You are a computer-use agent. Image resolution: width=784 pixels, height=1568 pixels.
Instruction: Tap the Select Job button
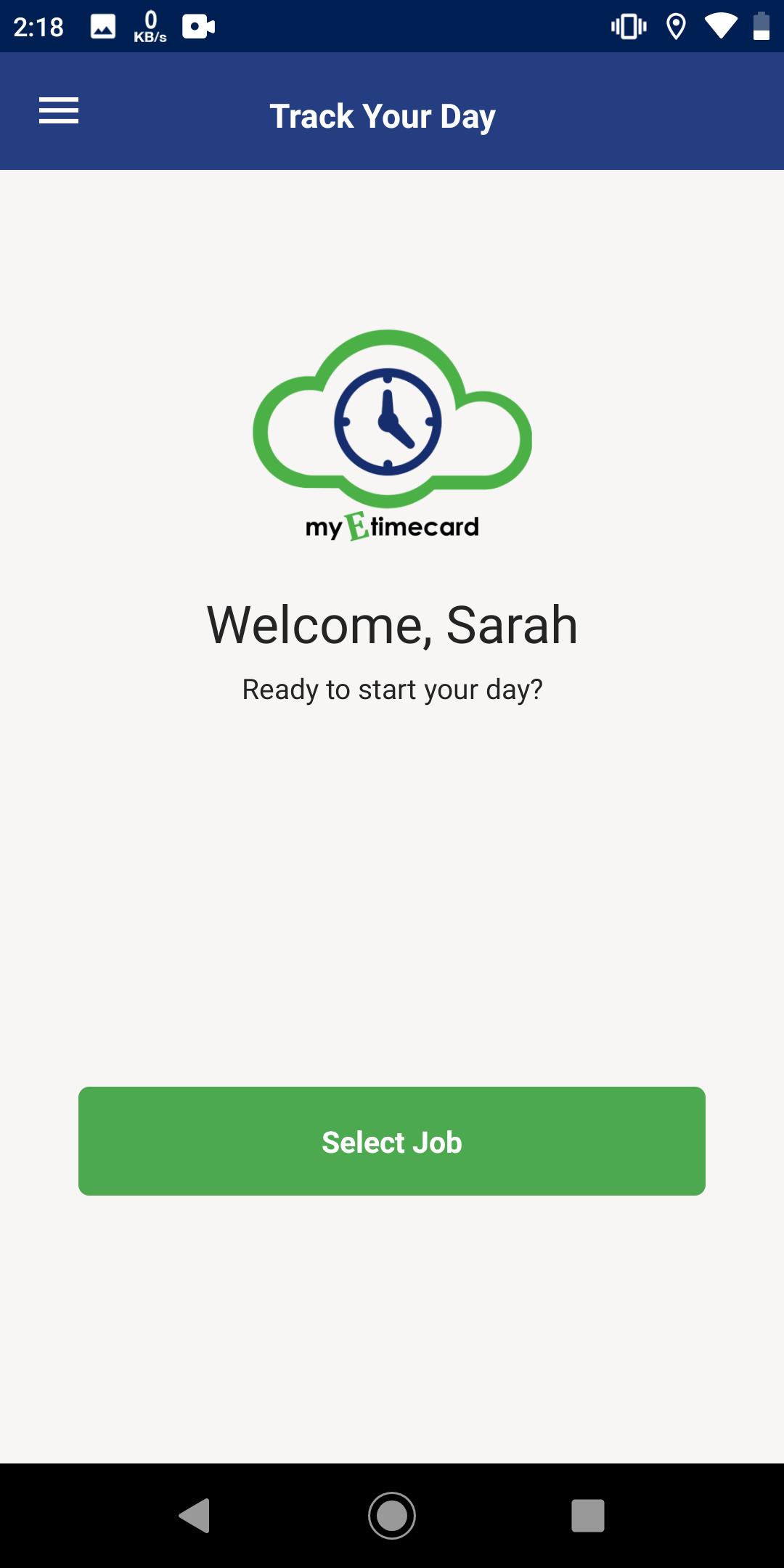(392, 1141)
